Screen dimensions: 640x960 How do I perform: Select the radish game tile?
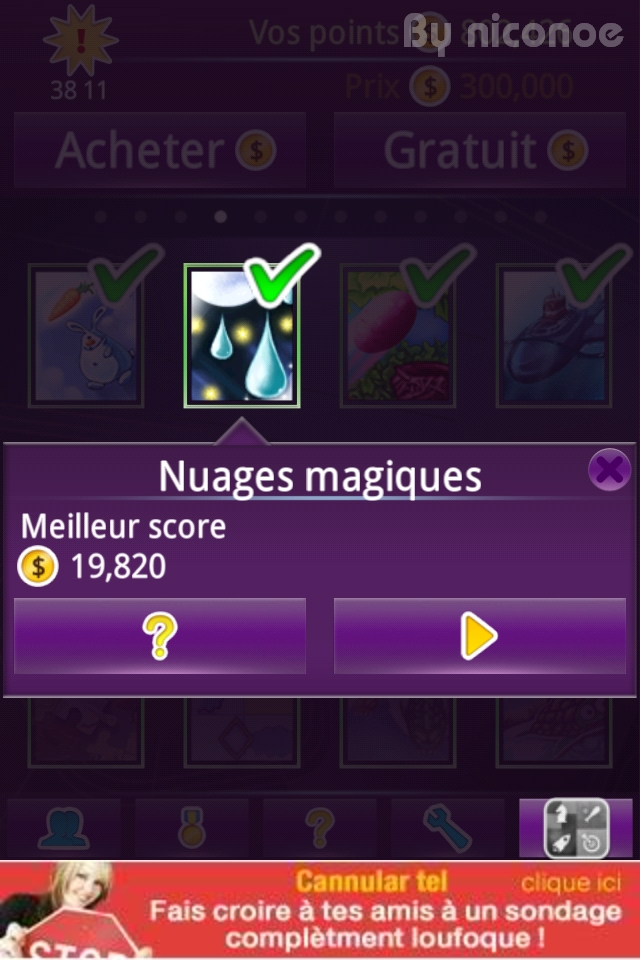coord(398,335)
